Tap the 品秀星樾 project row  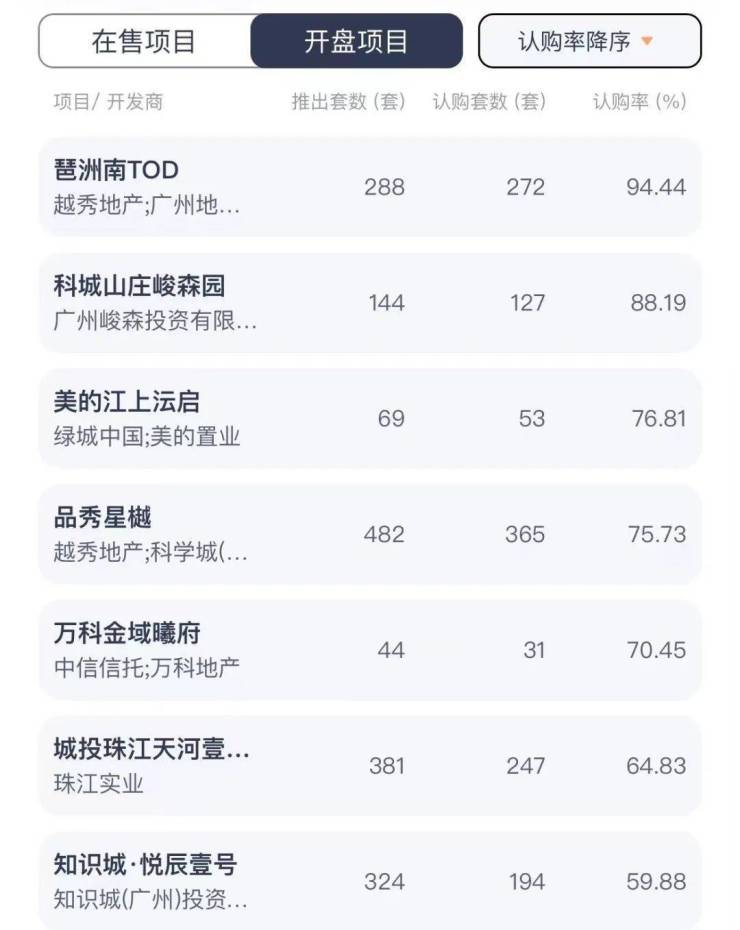(370, 534)
